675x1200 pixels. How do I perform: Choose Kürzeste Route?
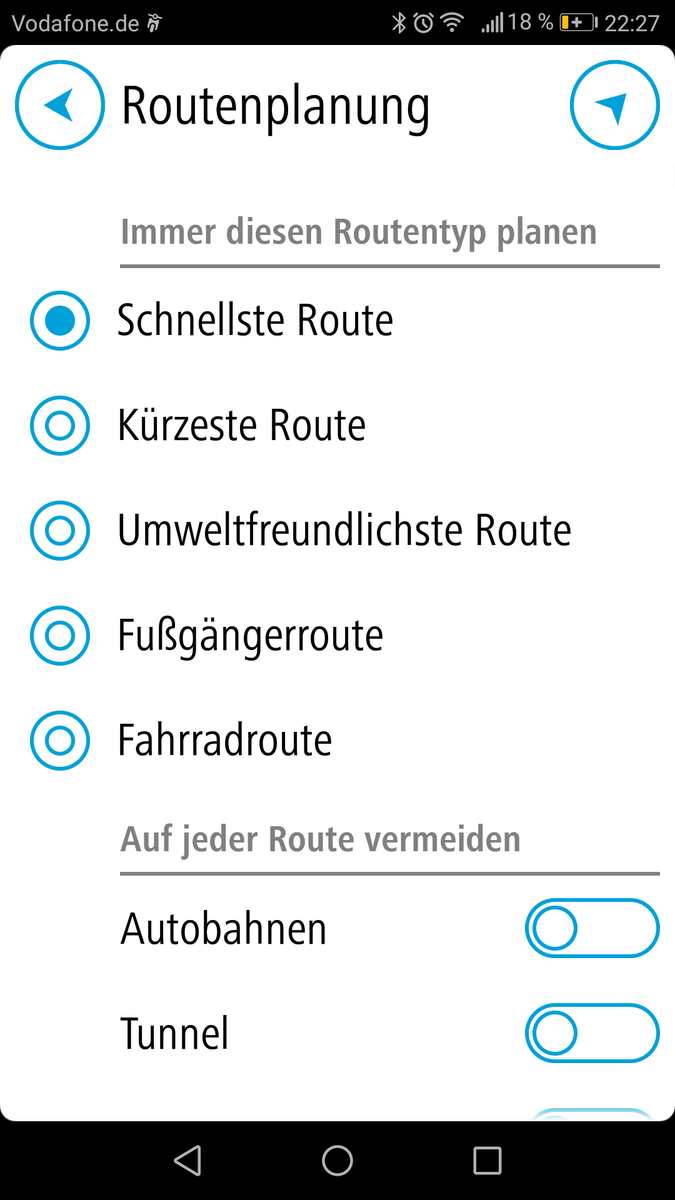(x=60, y=427)
